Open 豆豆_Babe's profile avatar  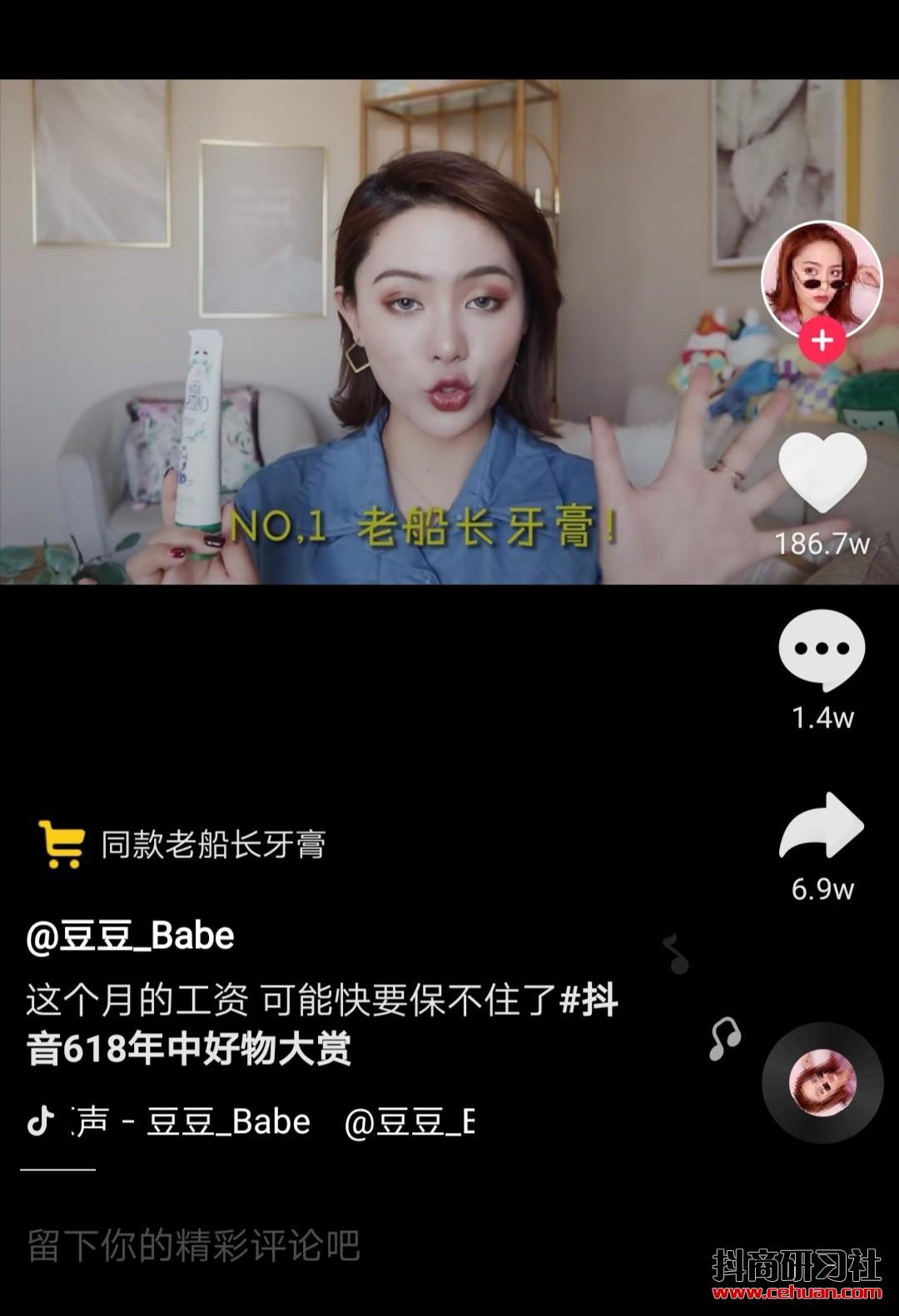[x=821, y=280]
